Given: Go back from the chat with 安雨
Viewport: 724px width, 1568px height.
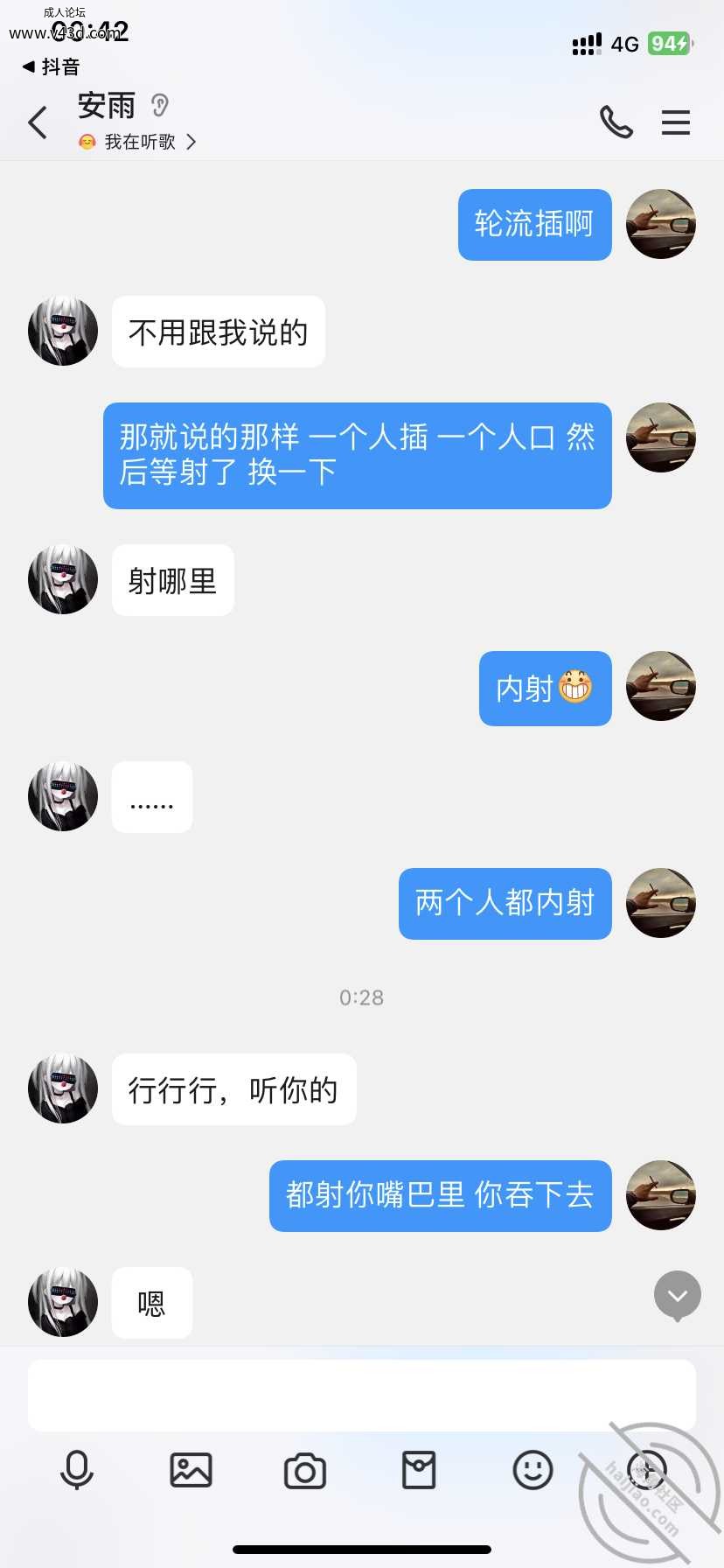Looking at the screenshot, I should pyautogui.click(x=38, y=122).
